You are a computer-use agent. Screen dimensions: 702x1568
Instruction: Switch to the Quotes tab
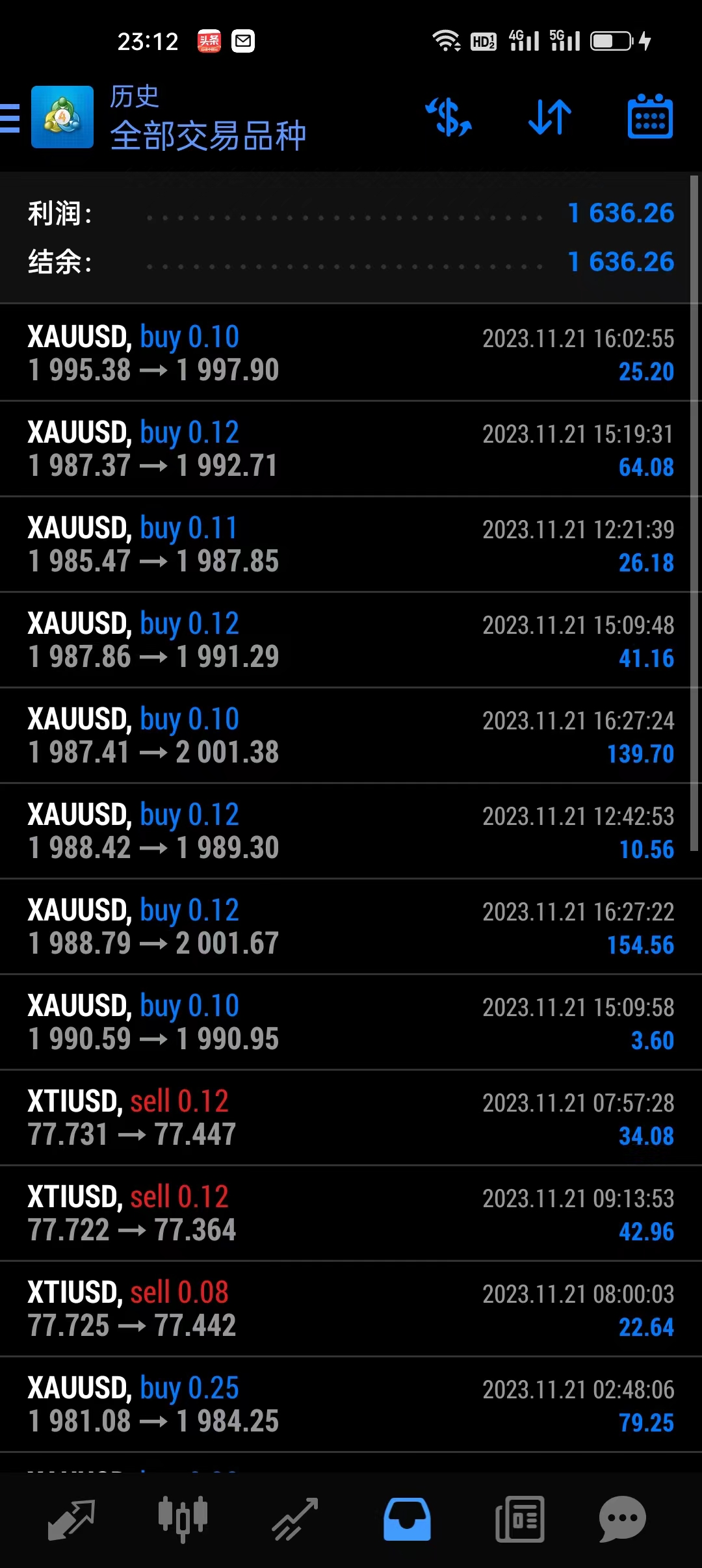(x=71, y=1520)
